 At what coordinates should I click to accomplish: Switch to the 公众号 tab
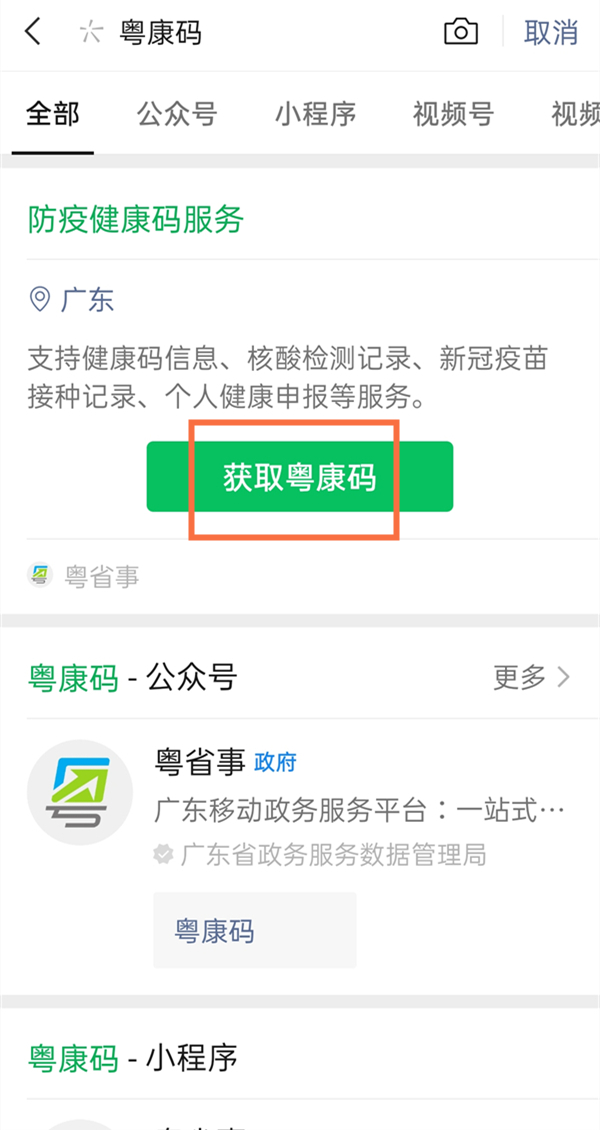(x=177, y=114)
